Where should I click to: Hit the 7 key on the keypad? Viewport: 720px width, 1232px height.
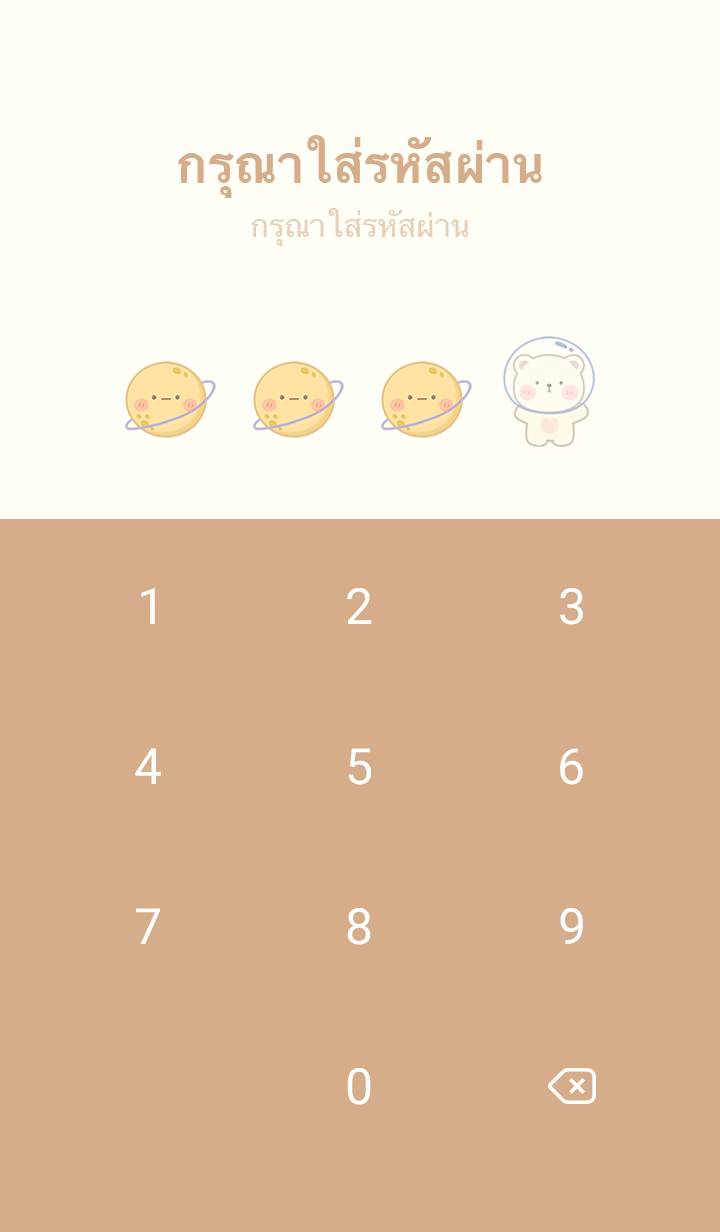coord(148,927)
